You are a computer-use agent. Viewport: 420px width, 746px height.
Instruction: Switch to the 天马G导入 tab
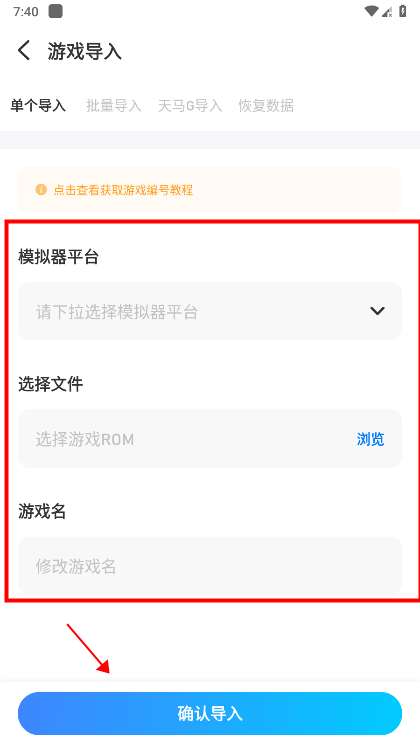click(190, 105)
